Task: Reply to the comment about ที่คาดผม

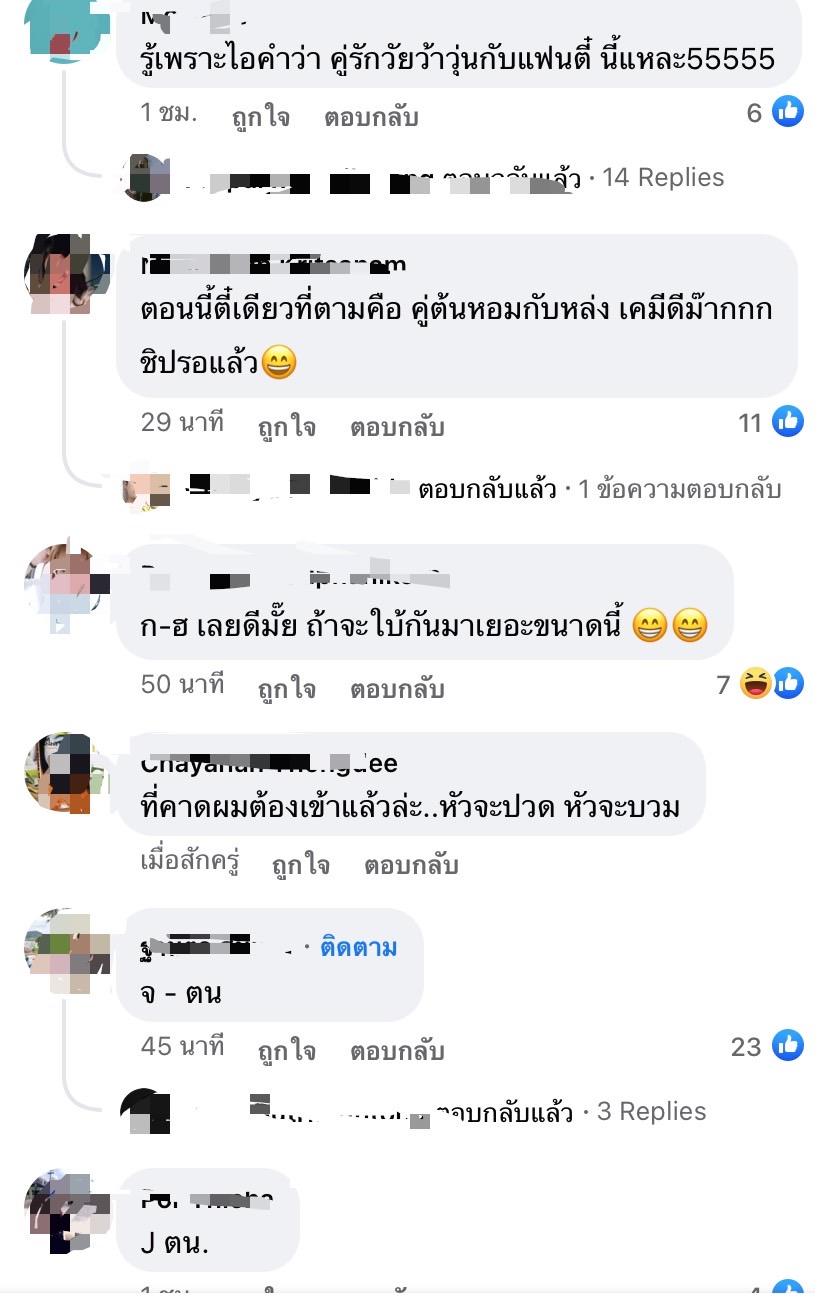Action: coord(411,864)
